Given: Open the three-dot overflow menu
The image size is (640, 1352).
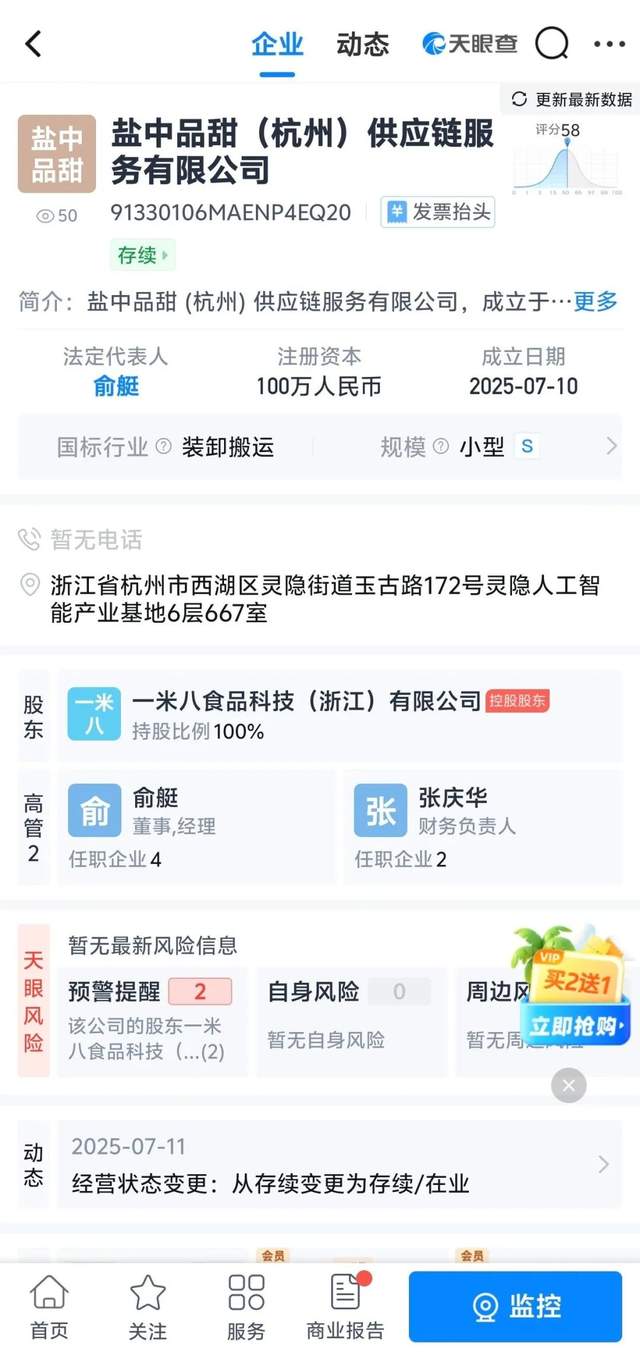Looking at the screenshot, I should coord(609,44).
